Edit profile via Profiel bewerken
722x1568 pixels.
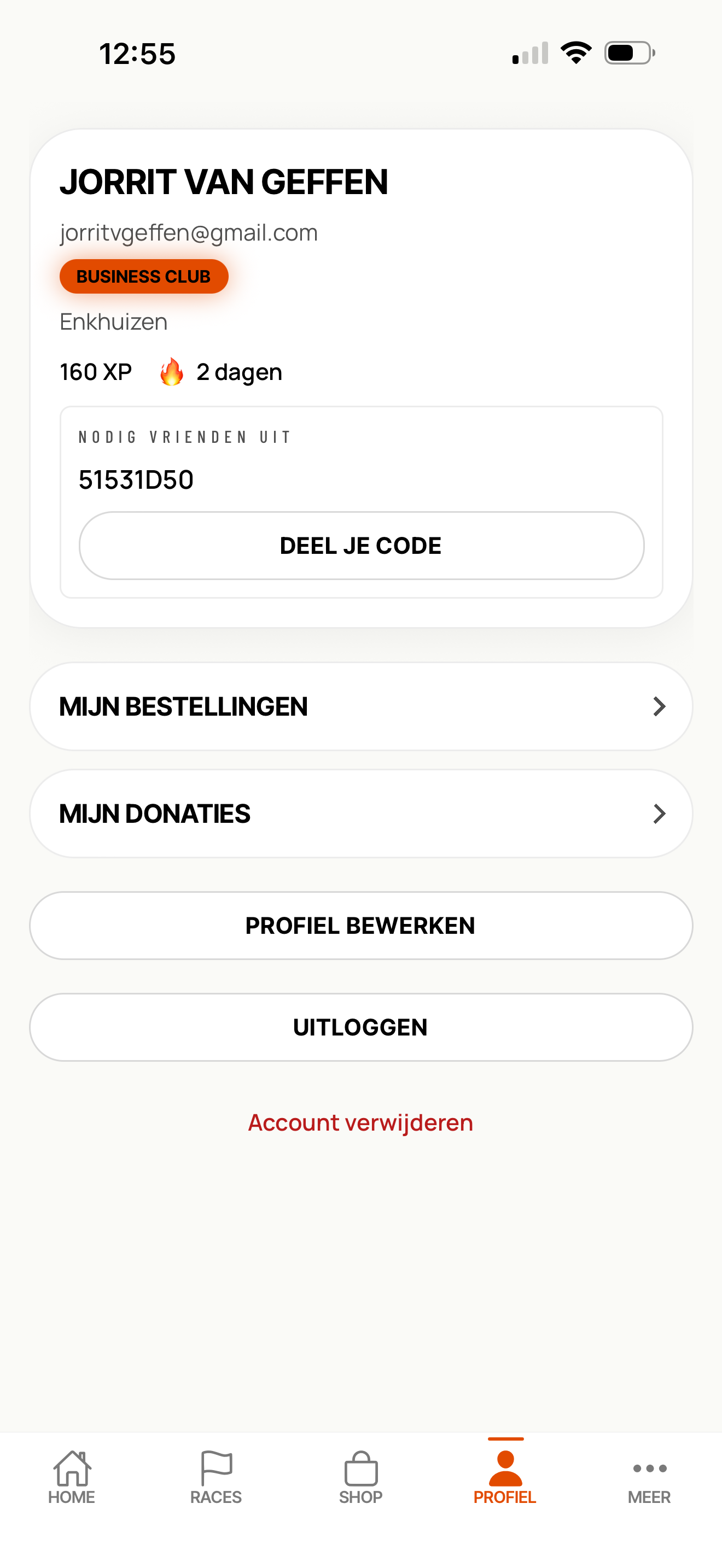tap(361, 925)
